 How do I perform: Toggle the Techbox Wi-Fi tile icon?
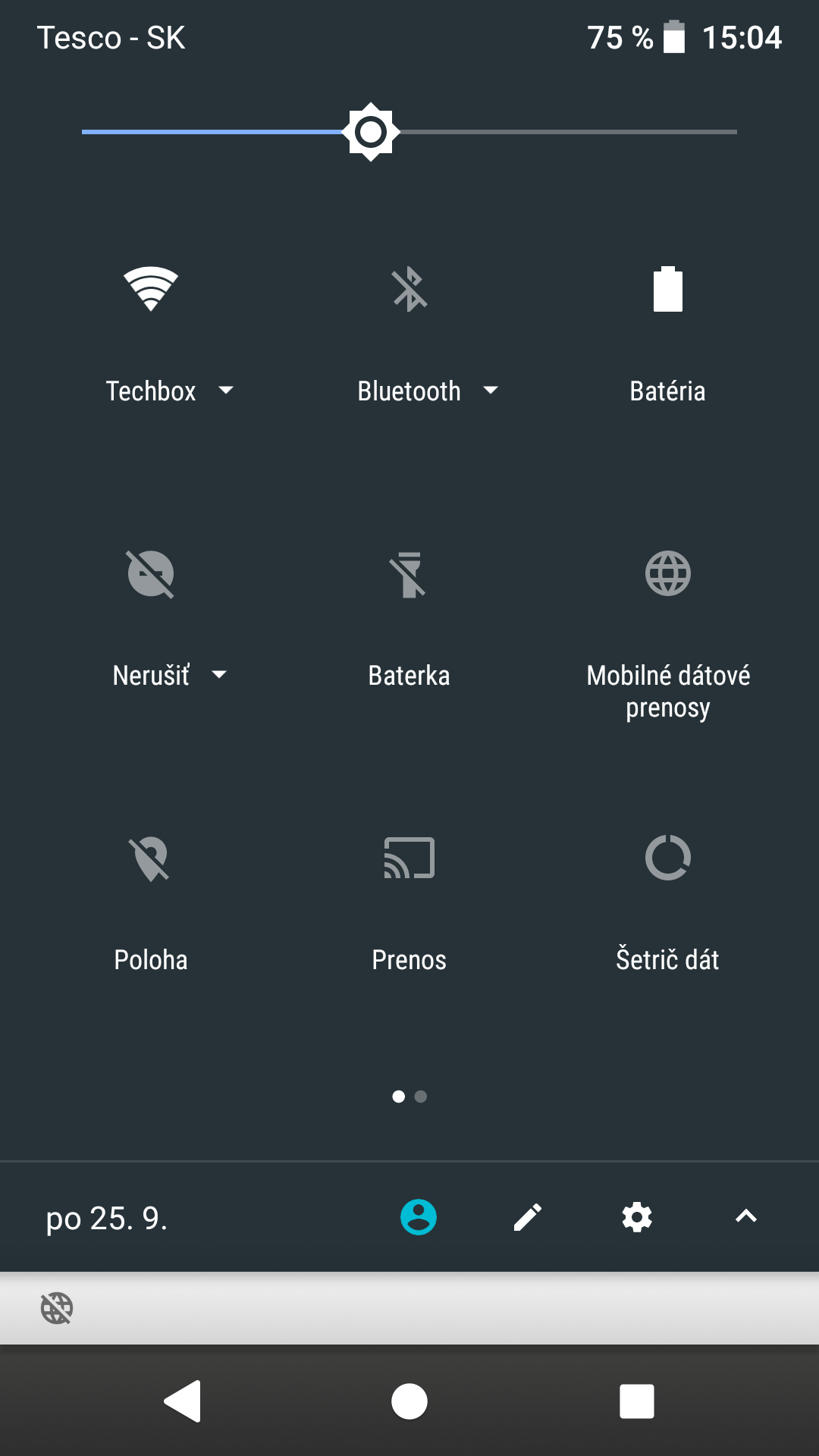pos(151,289)
